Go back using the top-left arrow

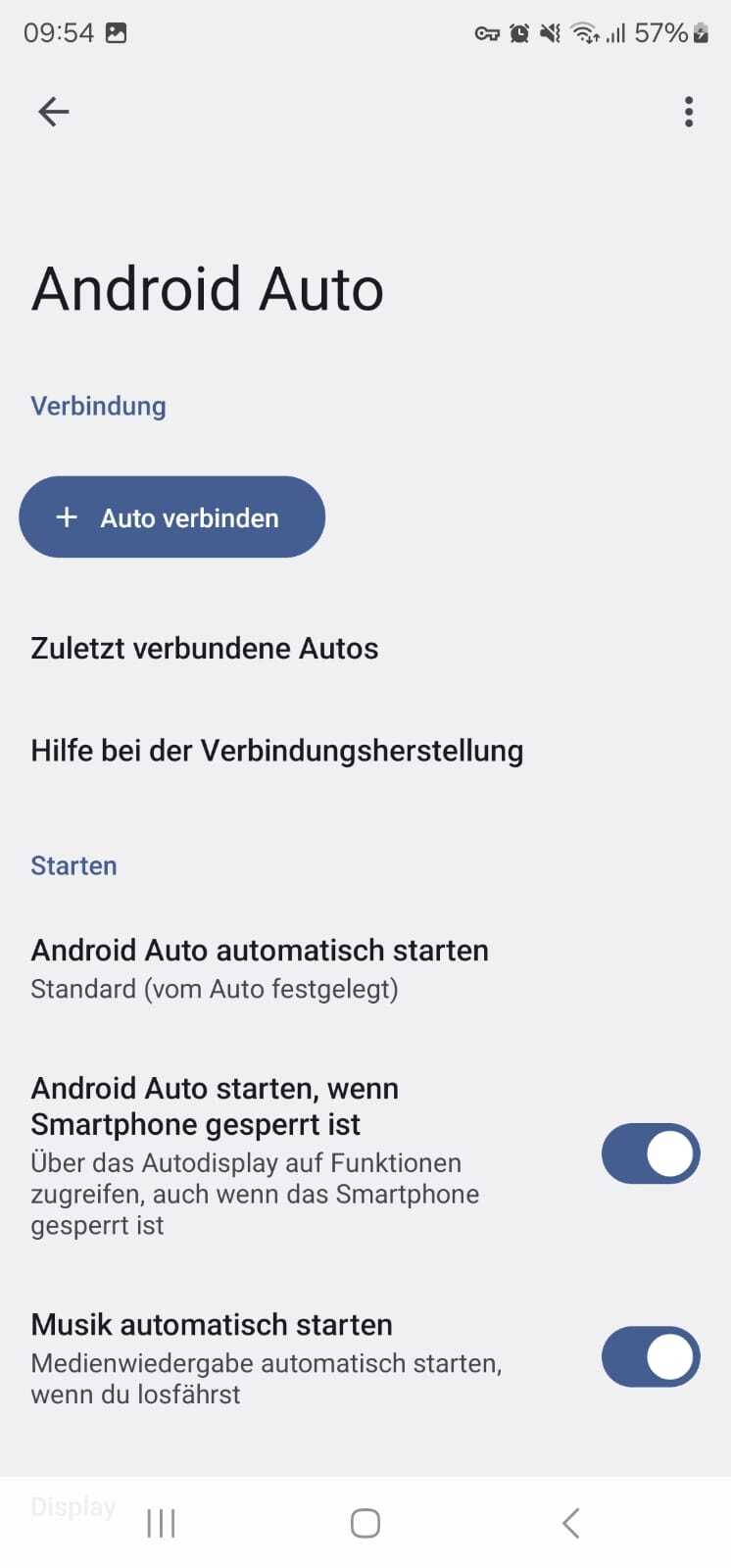(x=54, y=112)
